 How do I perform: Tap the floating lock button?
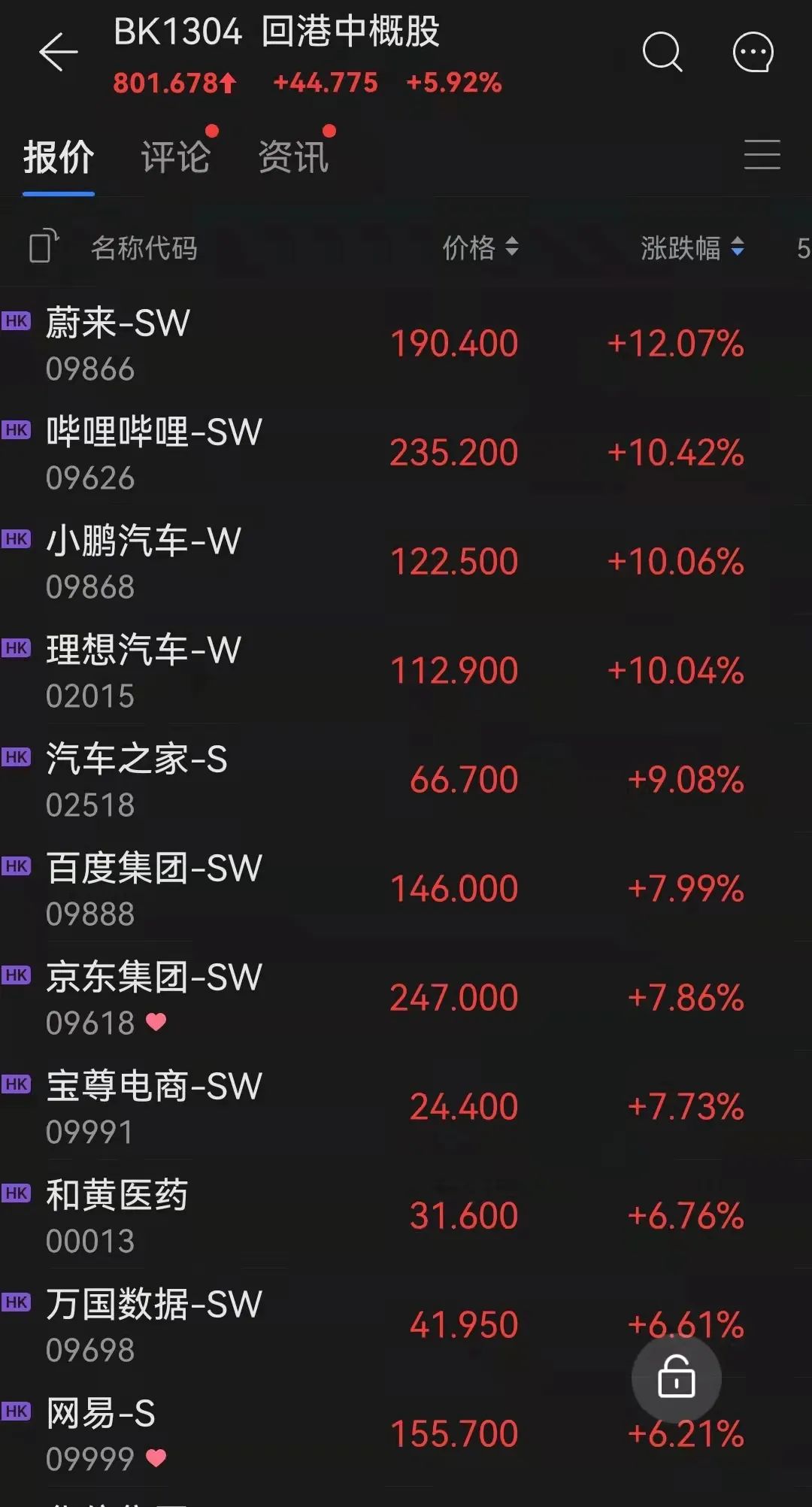[x=676, y=1378]
